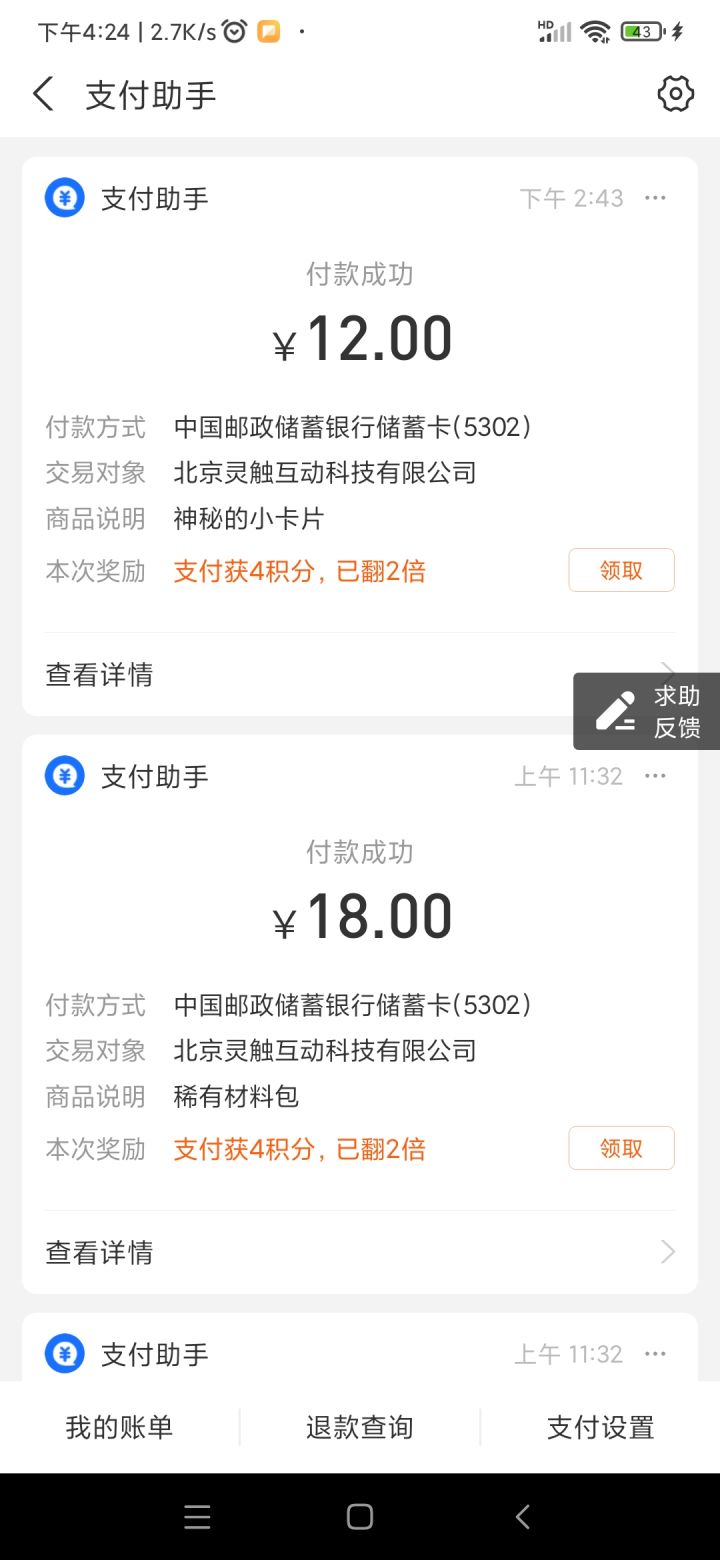Screen dimensions: 720x1560
Task: Tap 领取 to claim the ¥12.00 payment reward
Action: tap(621, 570)
